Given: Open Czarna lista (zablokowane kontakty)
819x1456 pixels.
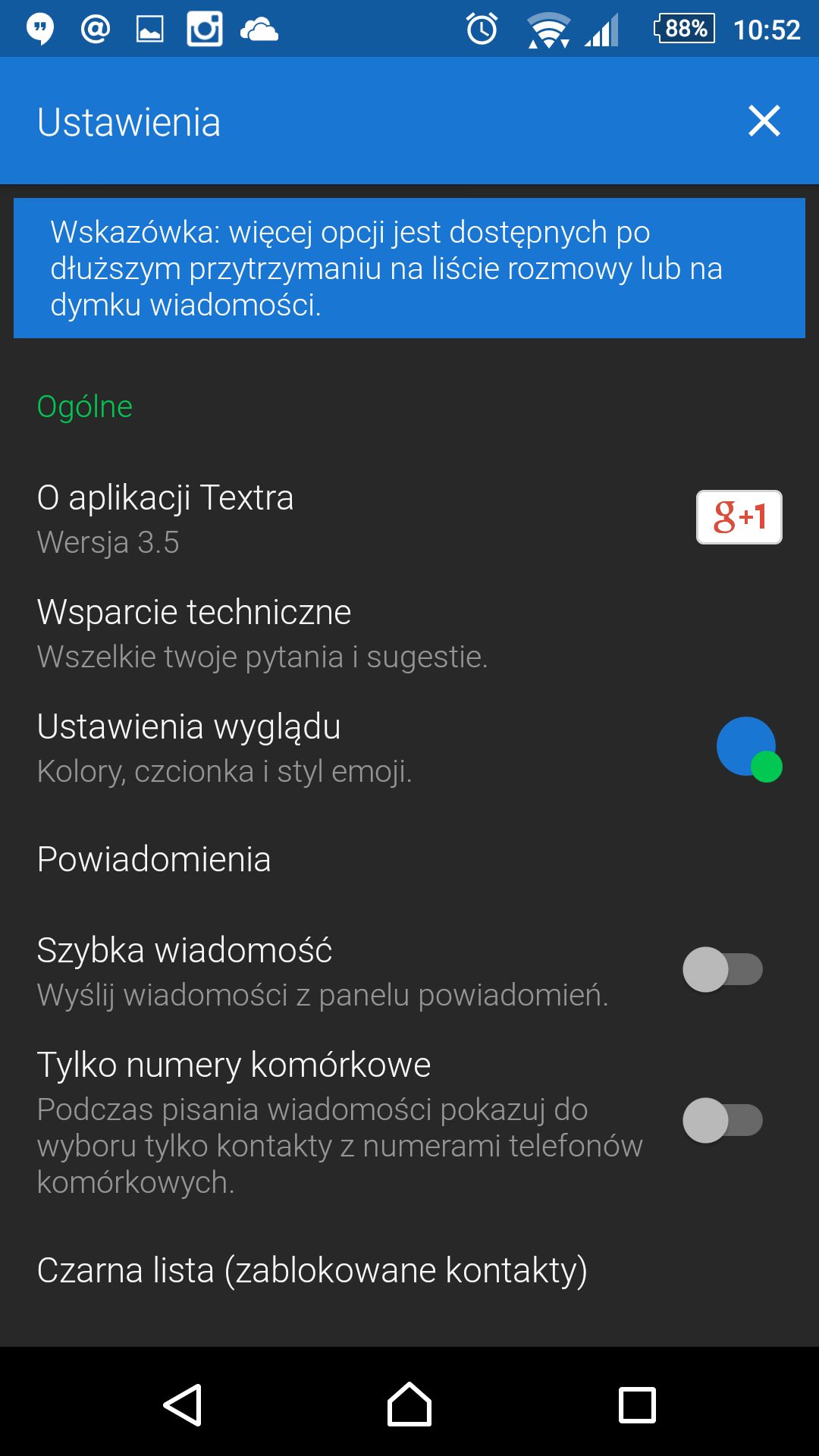Looking at the screenshot, I should click(409, 1270).
